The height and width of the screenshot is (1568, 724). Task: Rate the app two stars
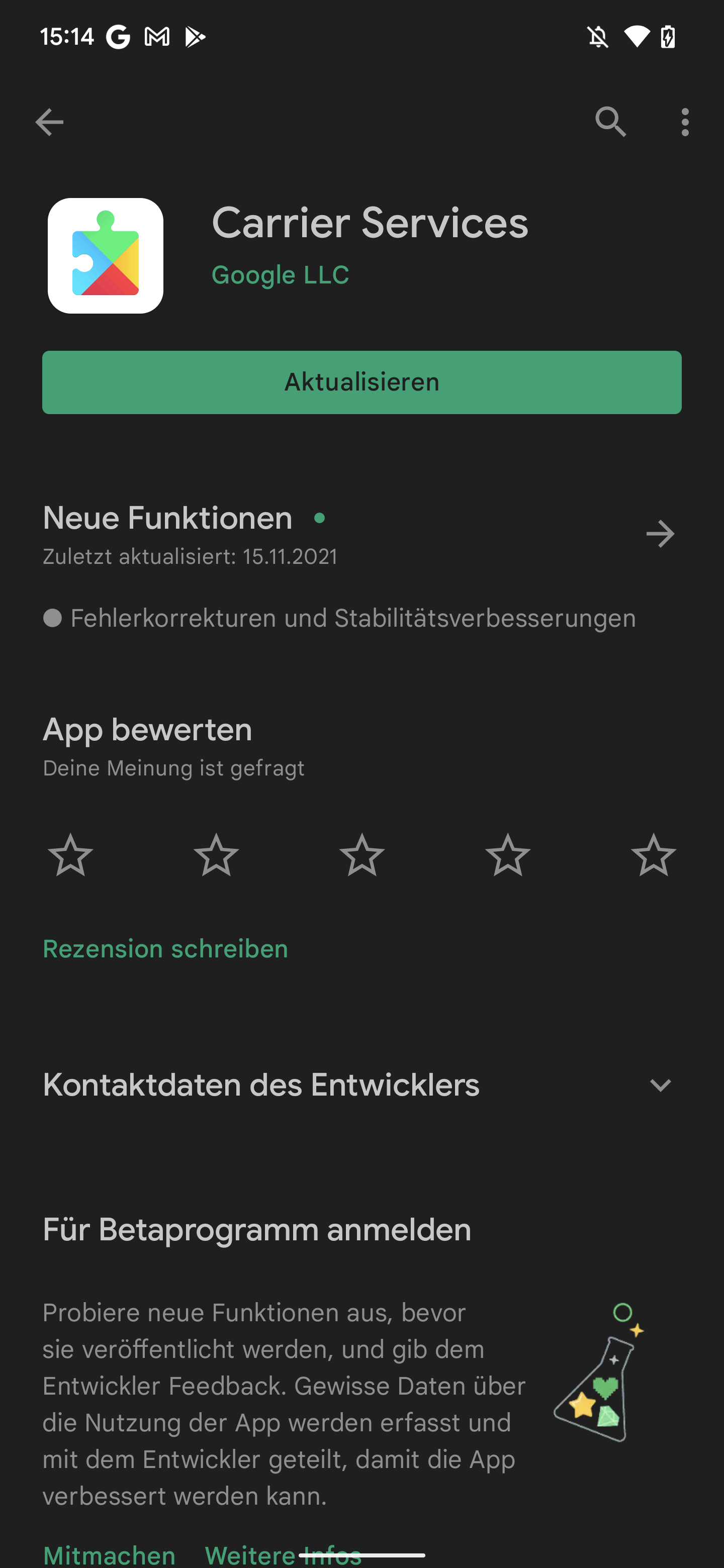click(216, 855)
